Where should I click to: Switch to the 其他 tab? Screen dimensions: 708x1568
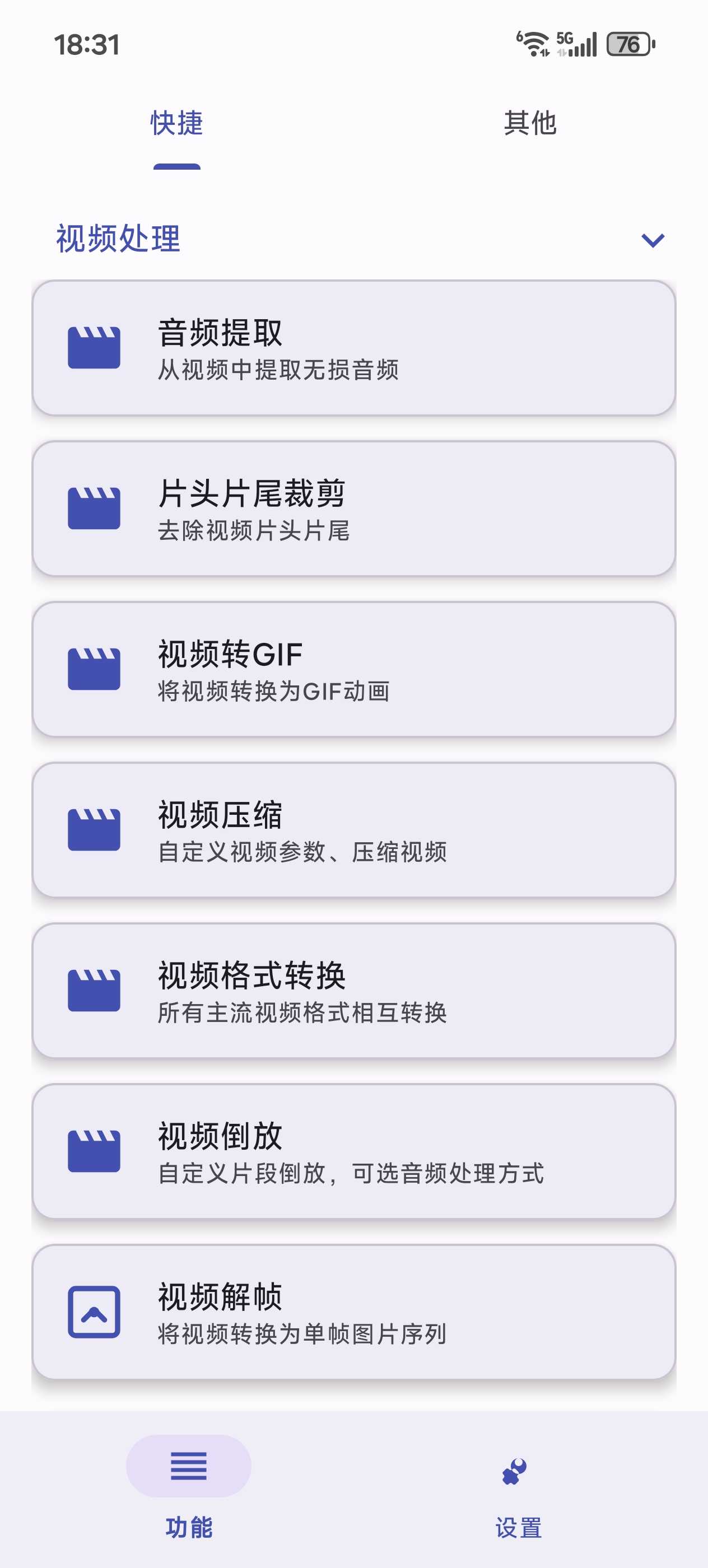(x=530, y=124)
